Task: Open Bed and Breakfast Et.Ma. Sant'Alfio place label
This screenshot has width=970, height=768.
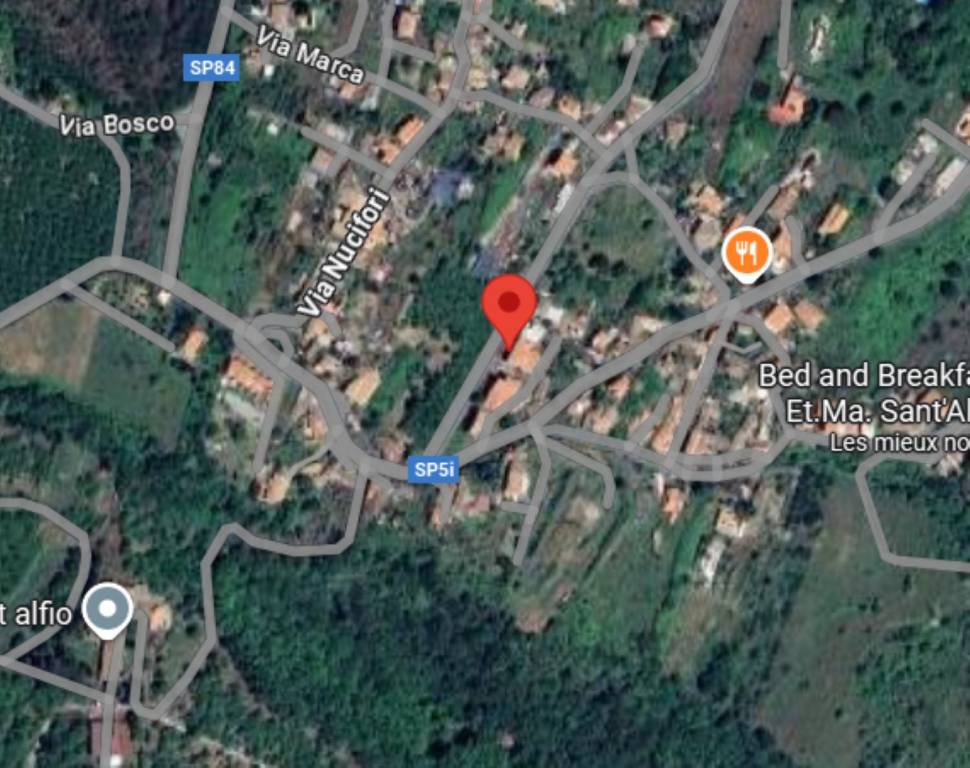Action: tap(864, 393)
